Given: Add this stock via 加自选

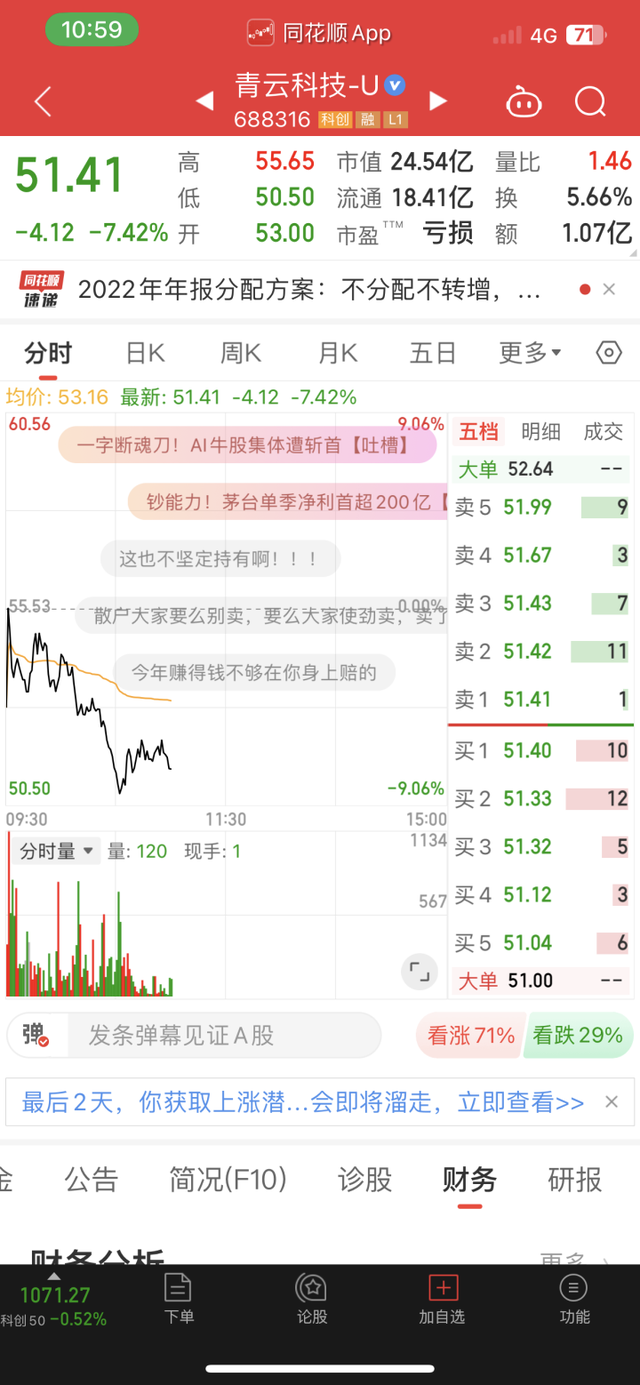Looking at the screenshot, I should coord(442,1300).
